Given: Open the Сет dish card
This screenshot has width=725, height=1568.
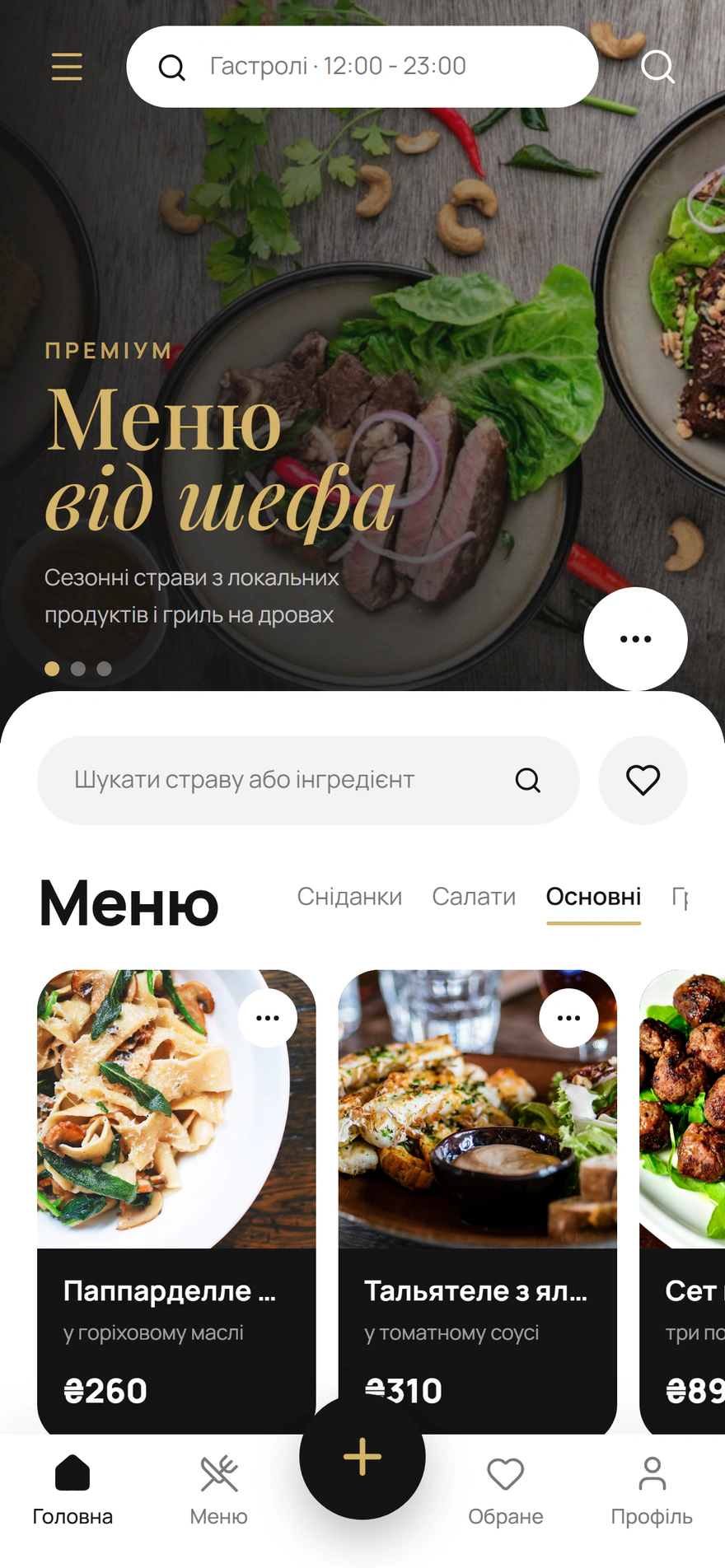Looking at the screenshot, I should tap(683, 1202).
